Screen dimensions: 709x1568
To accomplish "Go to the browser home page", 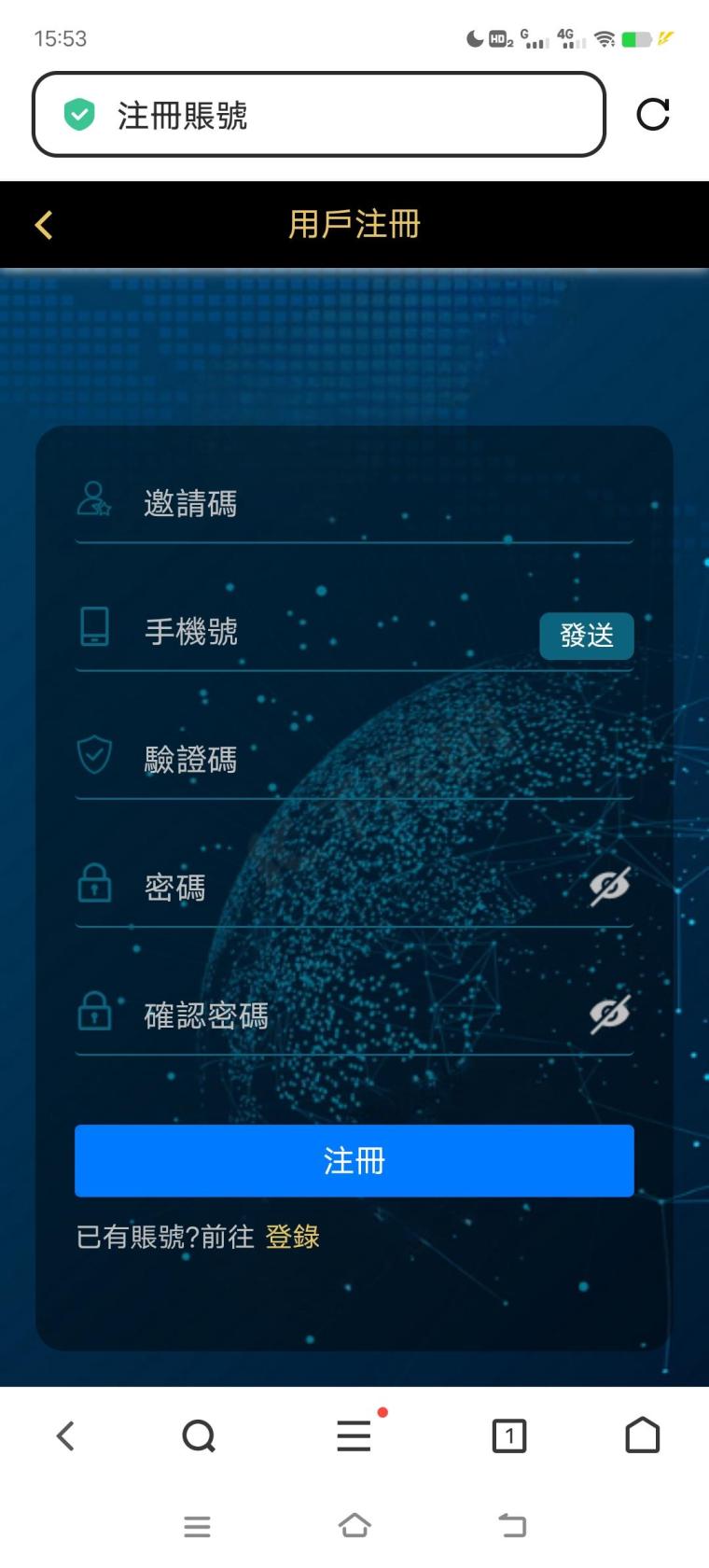I will pyautogui.click(x=642, y=1435).
